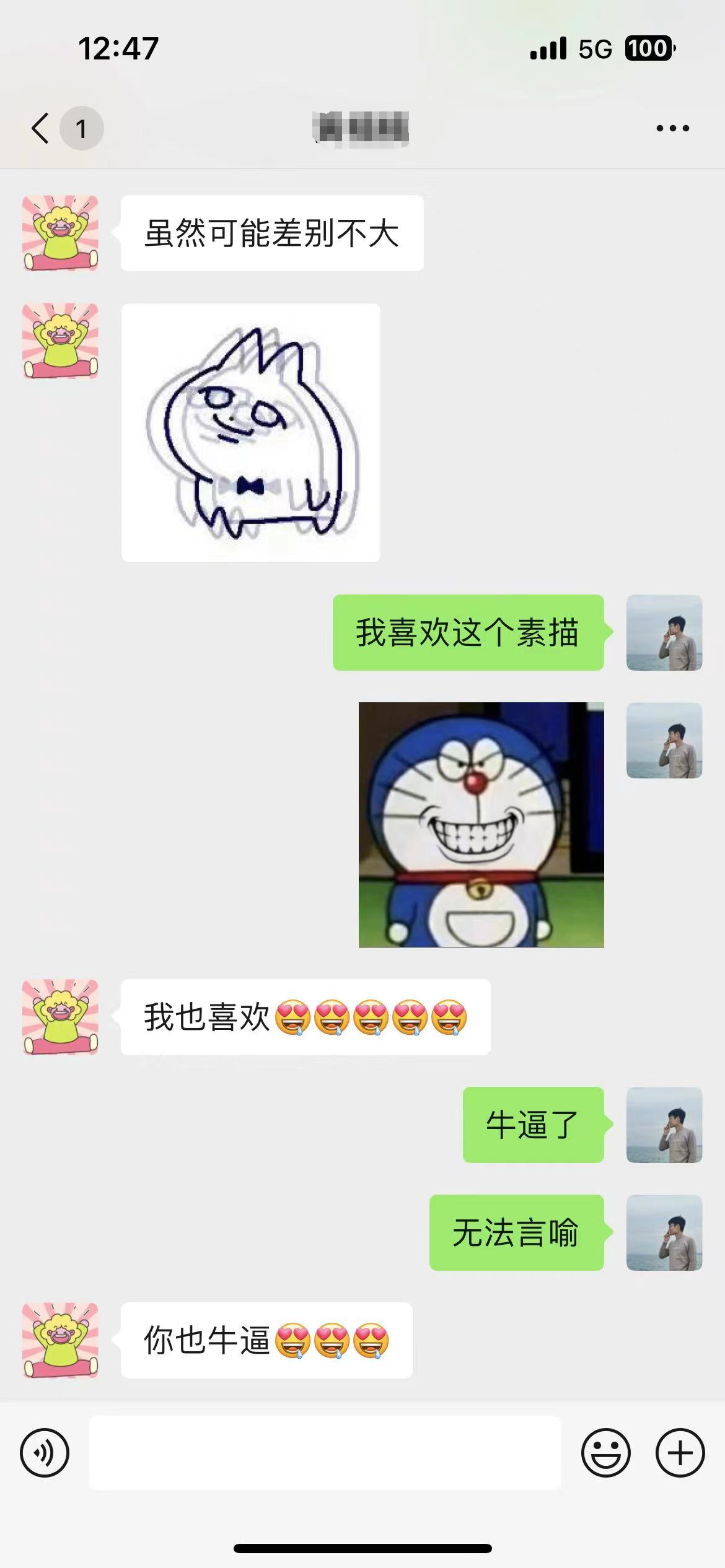
Task: Switch to voice message input
Action: point(45,1452)
